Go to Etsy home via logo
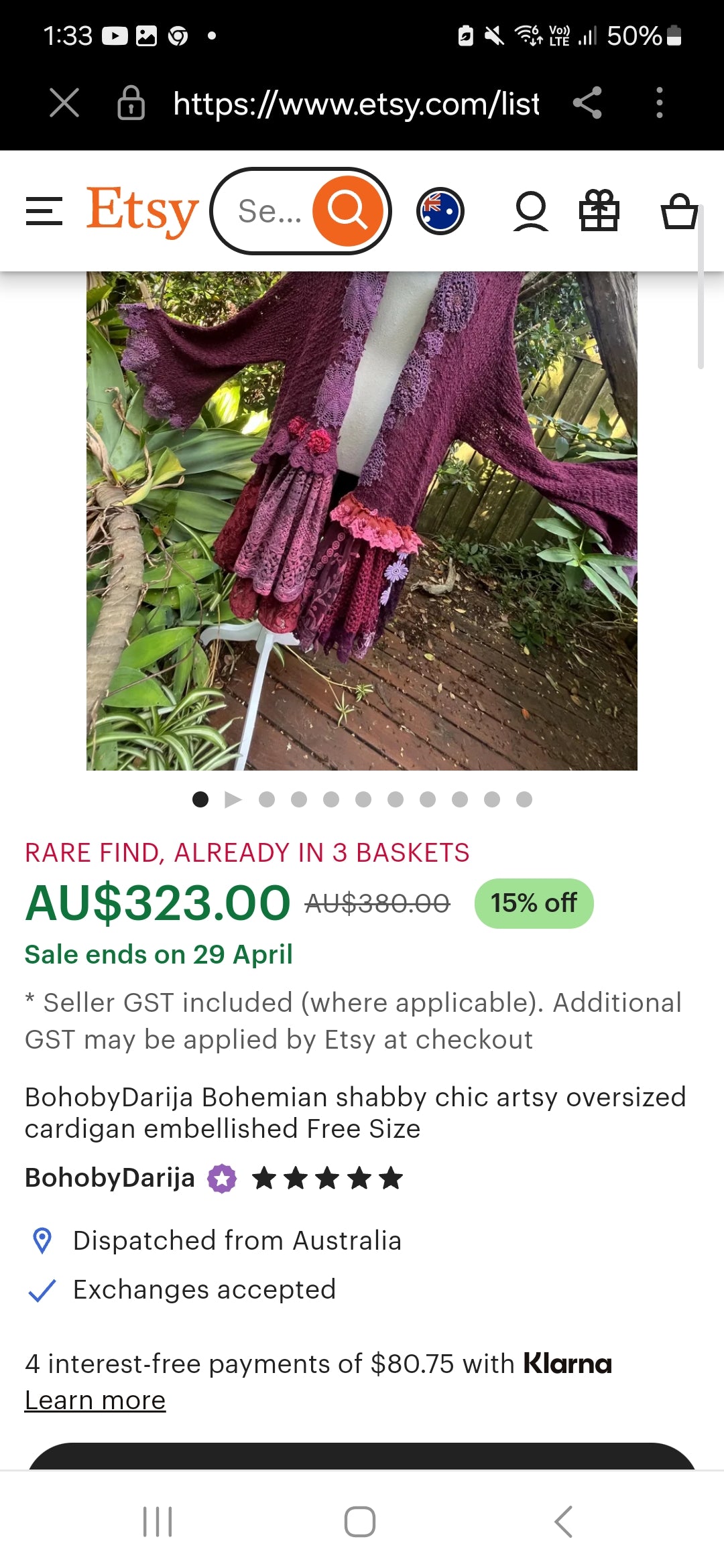The width and height of the screenshot is (724, 1568). (142, 211)
